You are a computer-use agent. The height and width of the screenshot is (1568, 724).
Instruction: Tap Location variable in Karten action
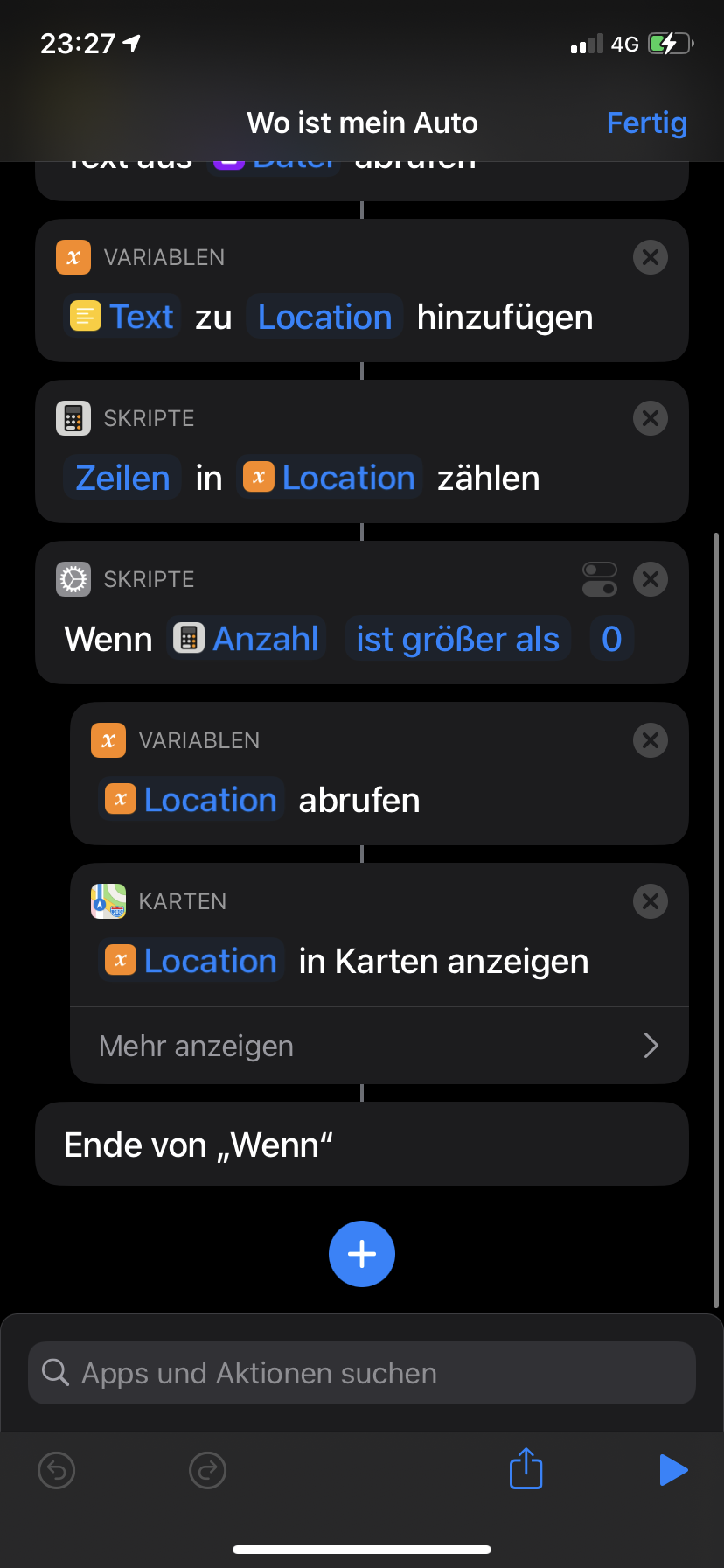coord(192,962)
